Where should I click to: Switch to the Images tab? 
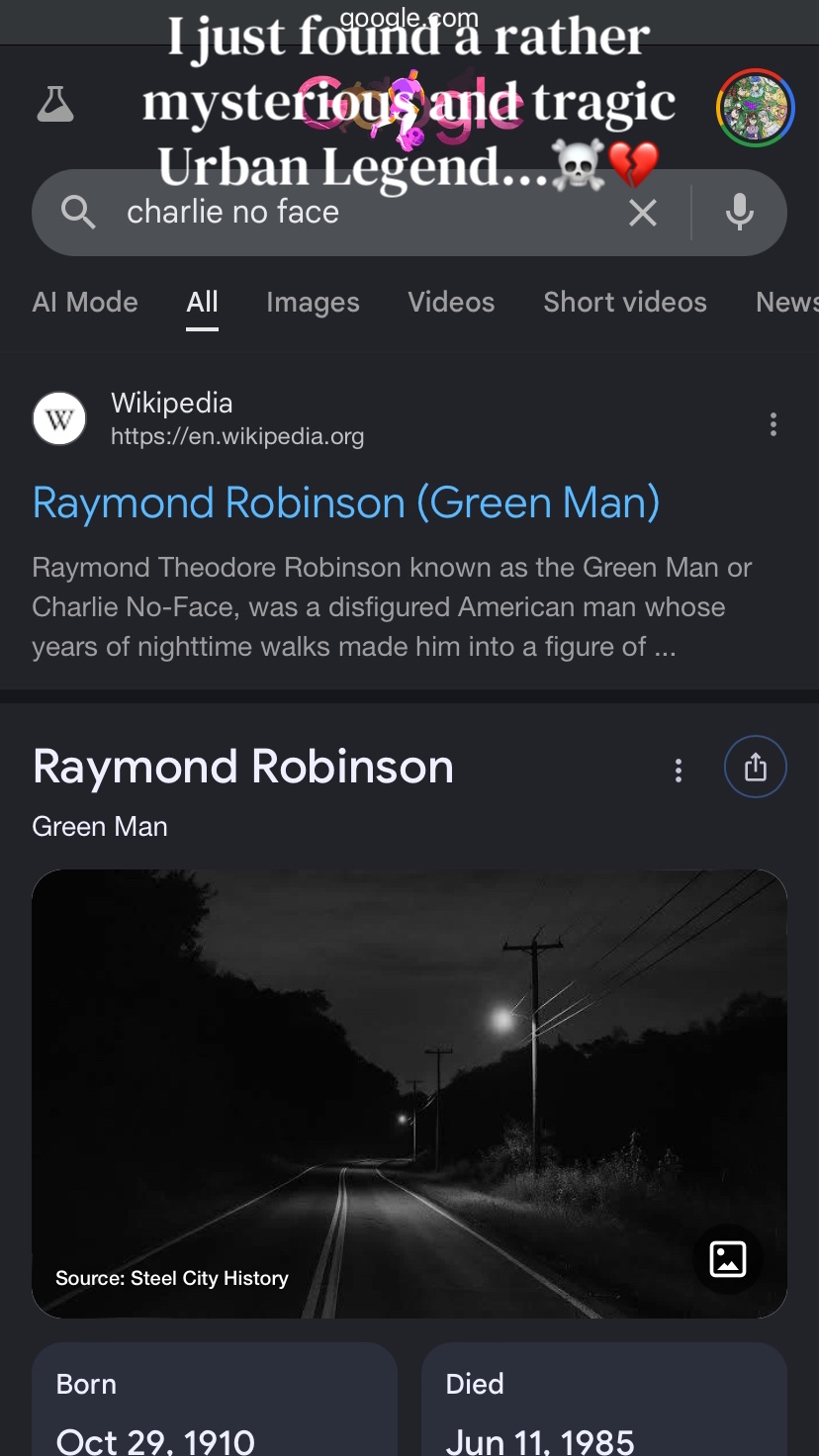[x=313, y=303]
